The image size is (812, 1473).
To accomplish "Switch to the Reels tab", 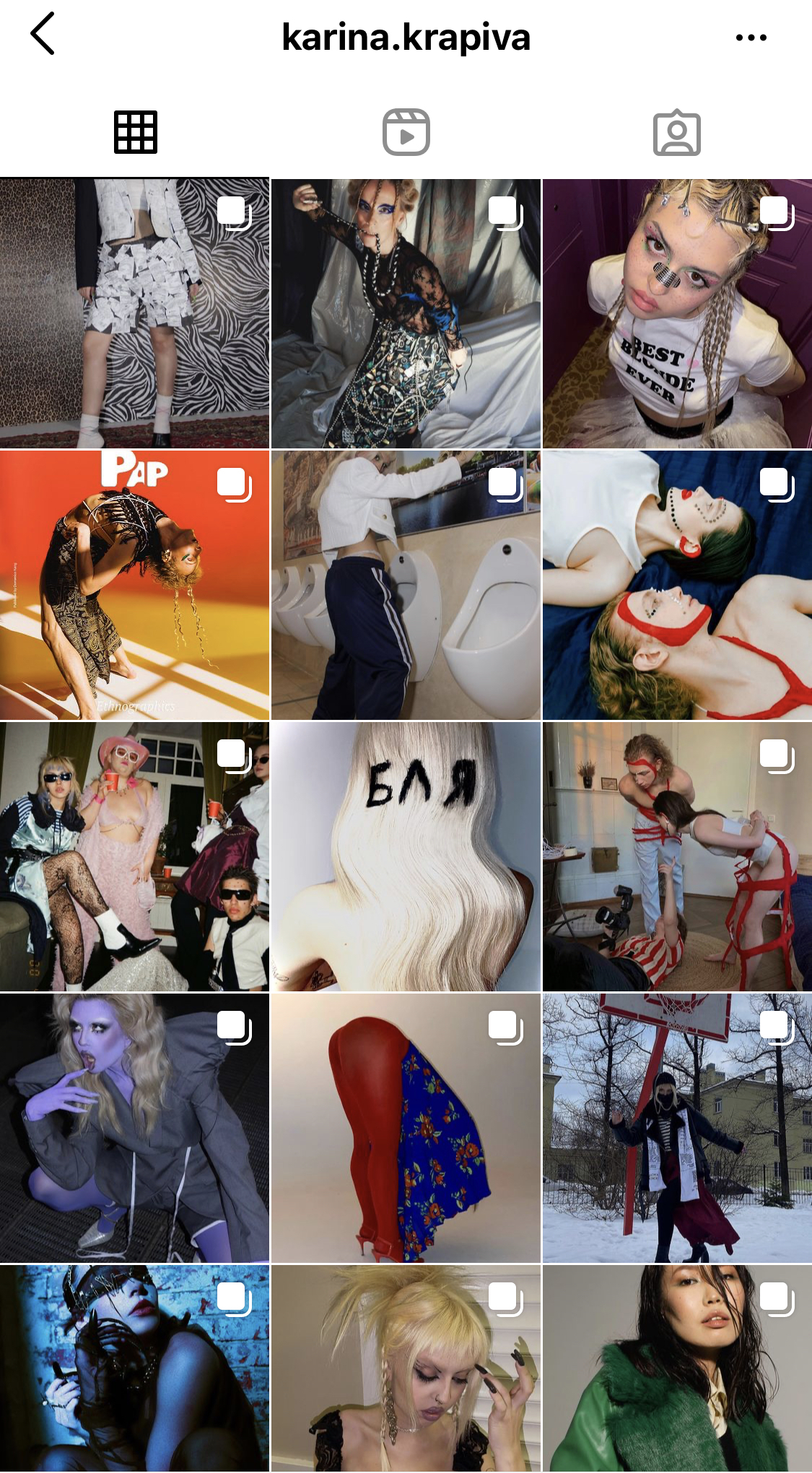I will coord(406,132).
